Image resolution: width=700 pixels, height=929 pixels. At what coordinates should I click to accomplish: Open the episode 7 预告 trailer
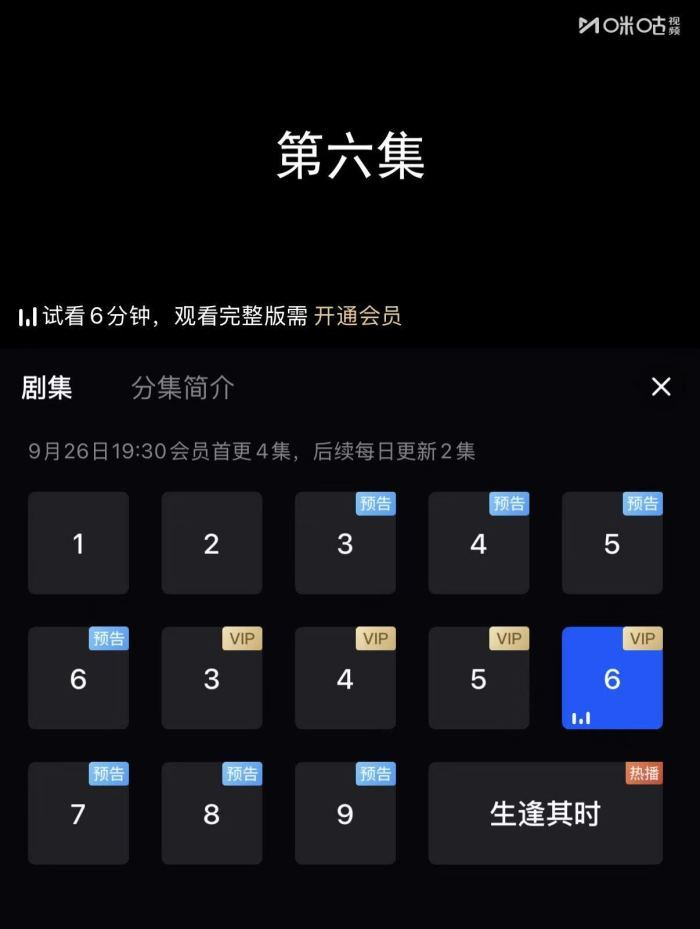78,813
